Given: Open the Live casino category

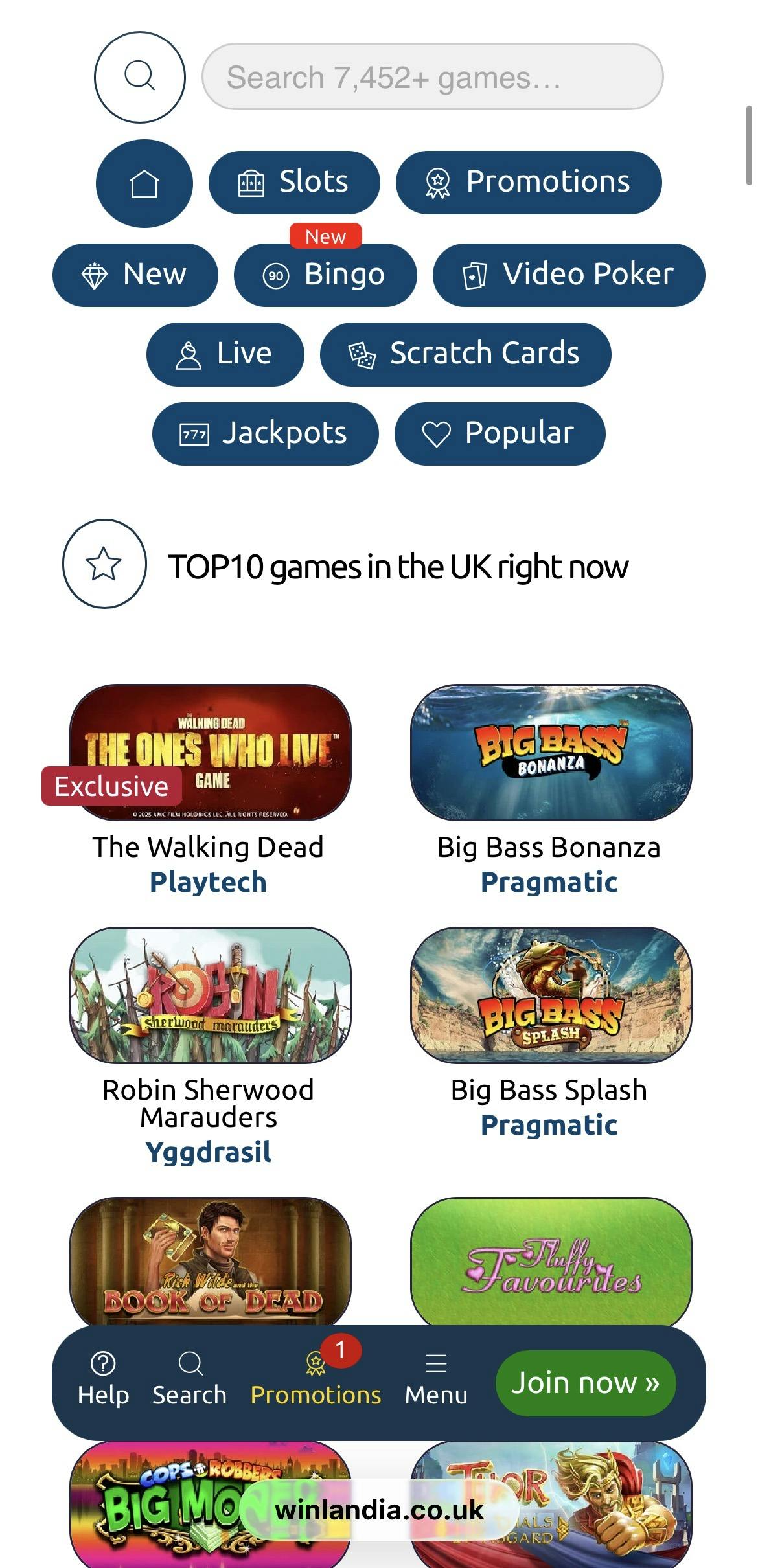Looking at the screenshot, I should (225, 354).
